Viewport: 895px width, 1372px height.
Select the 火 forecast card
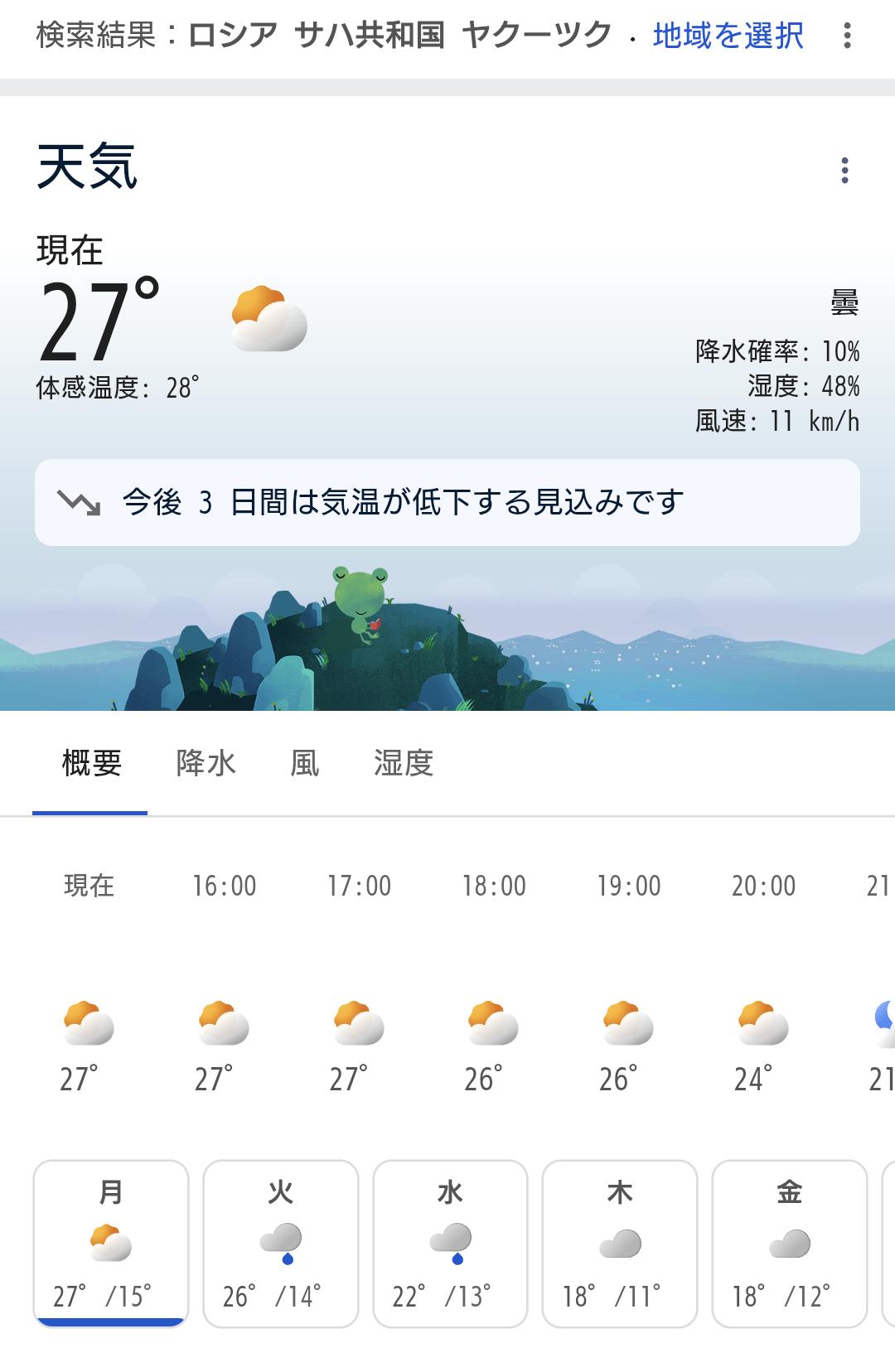tap(281, 1243)
